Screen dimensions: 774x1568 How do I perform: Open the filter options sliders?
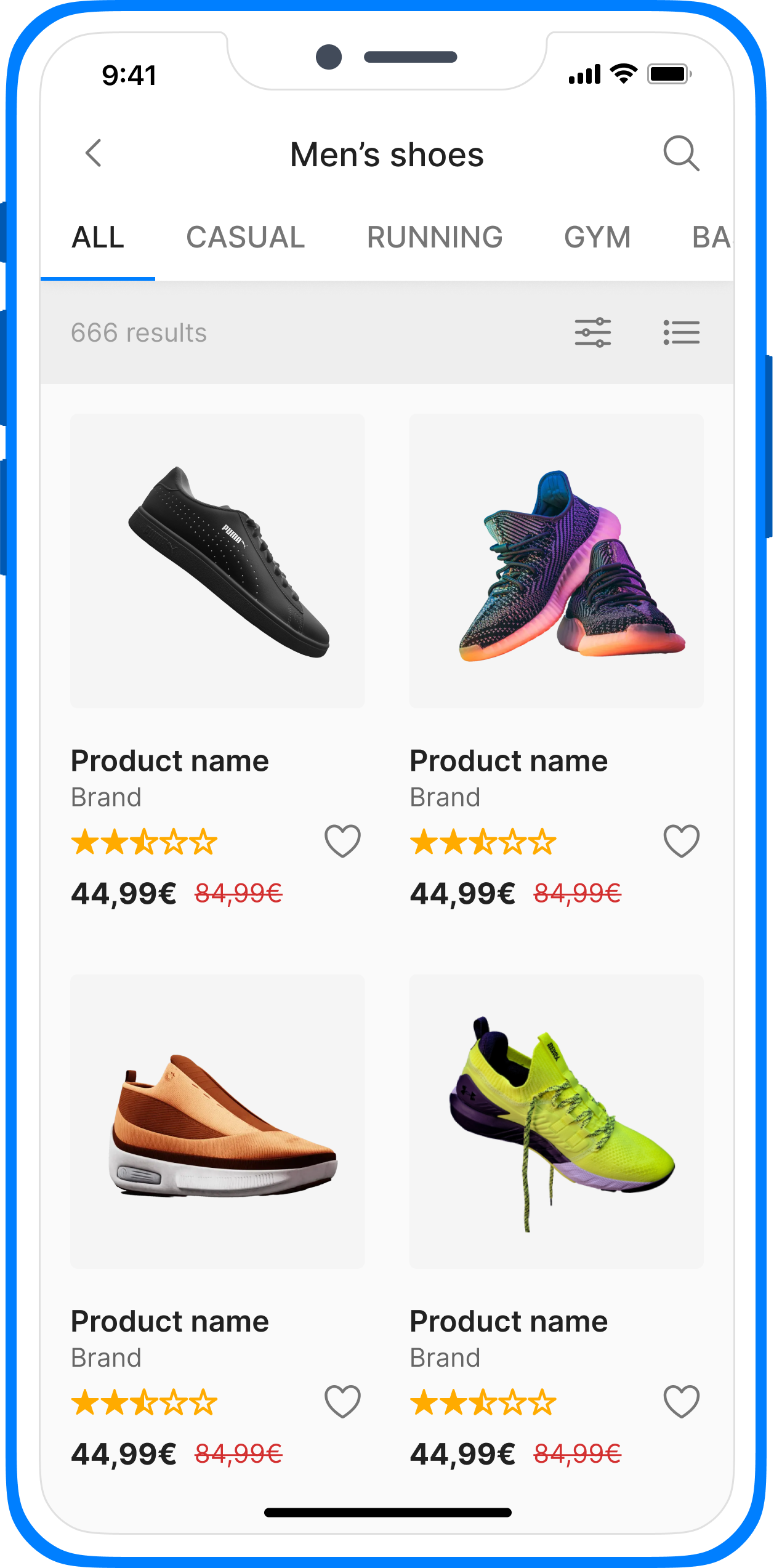pyautogui.click(x=592, y=332)
